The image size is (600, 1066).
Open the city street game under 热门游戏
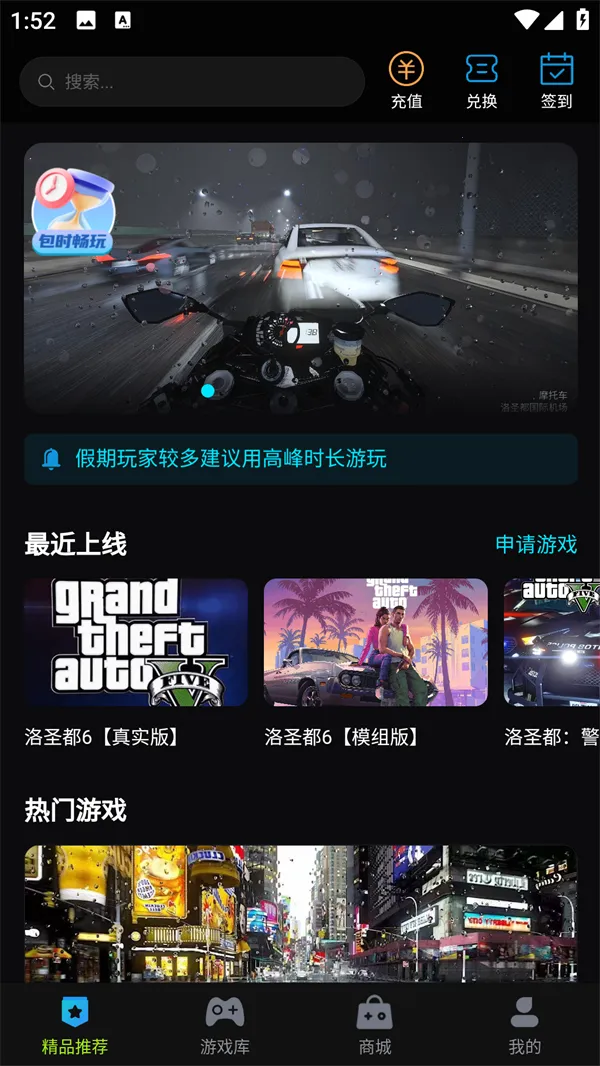tap(300, 912)
